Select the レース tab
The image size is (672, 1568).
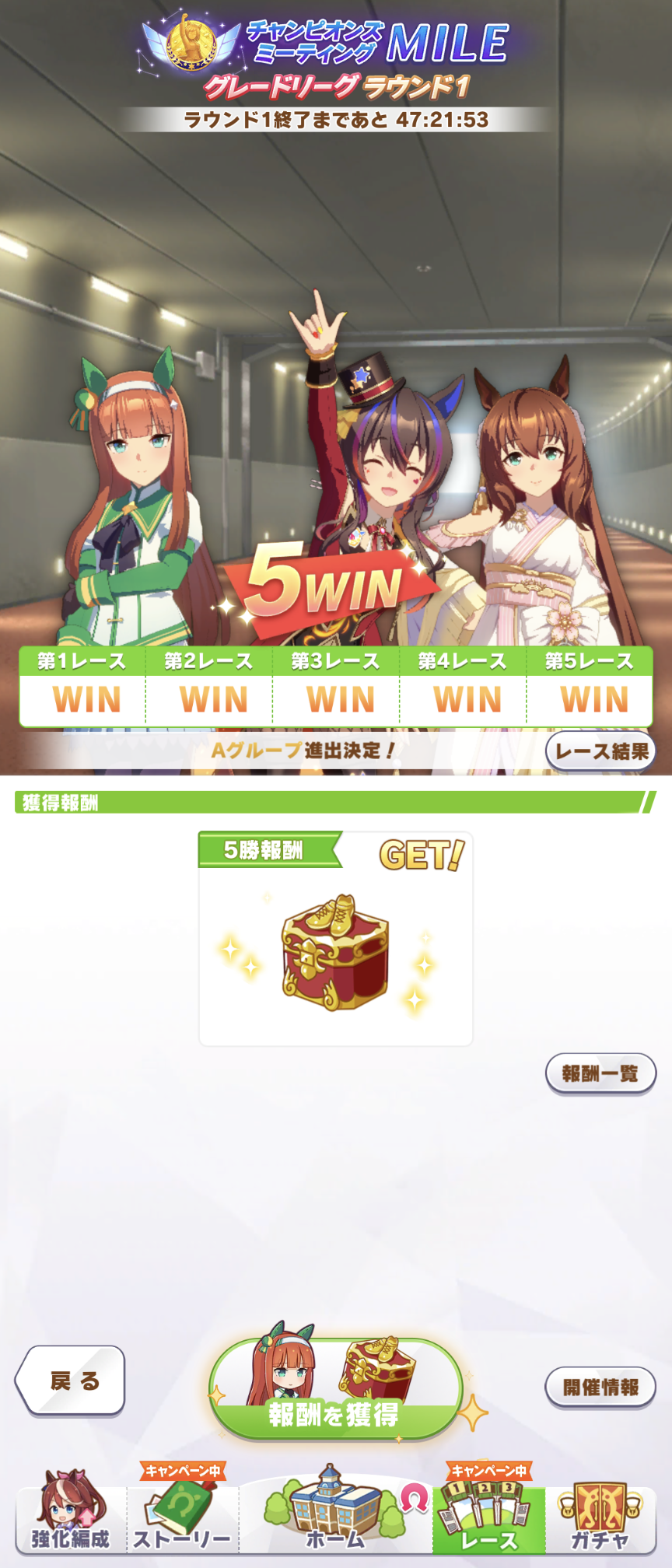coord(488,1517)
